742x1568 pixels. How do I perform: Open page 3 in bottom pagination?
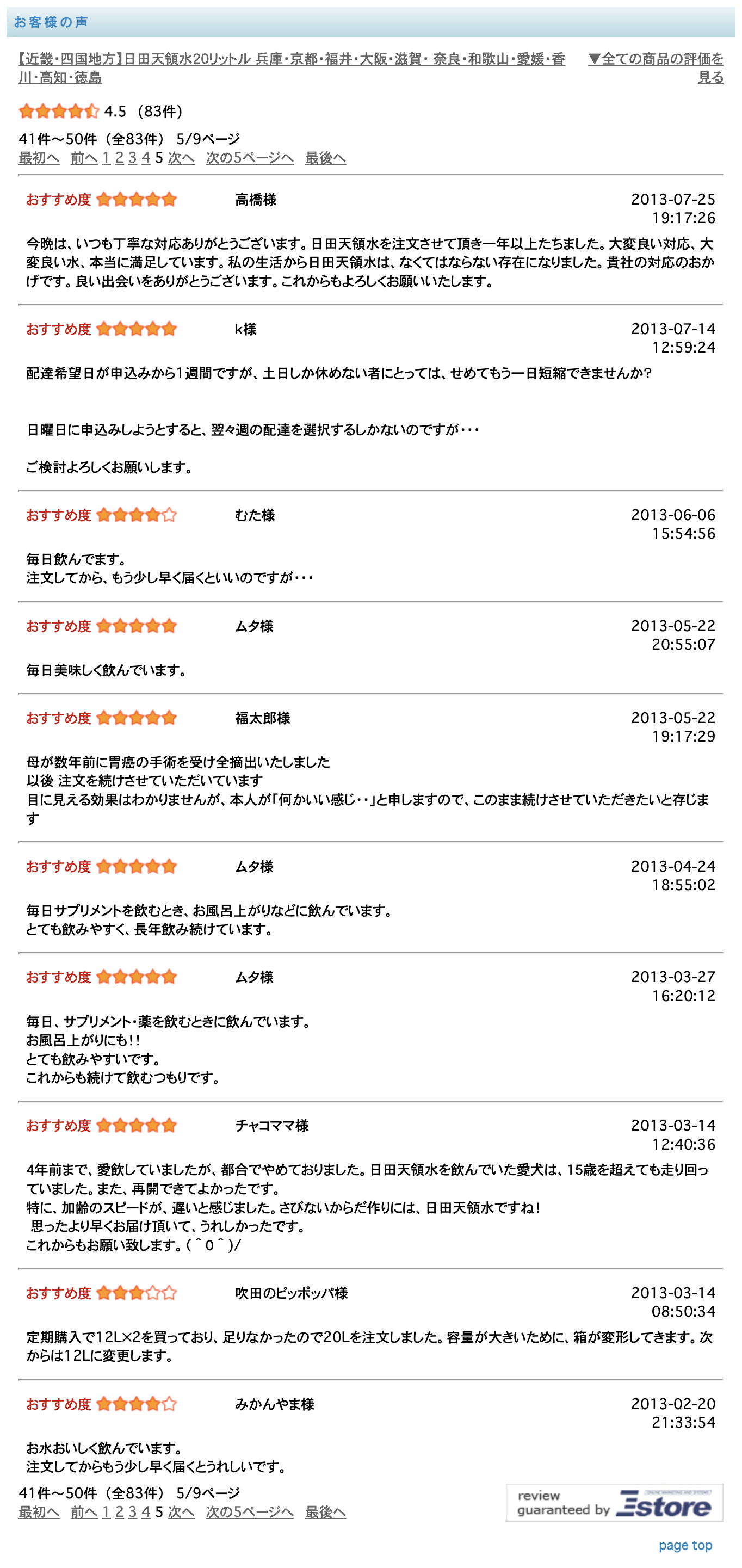coord(133,1511)
